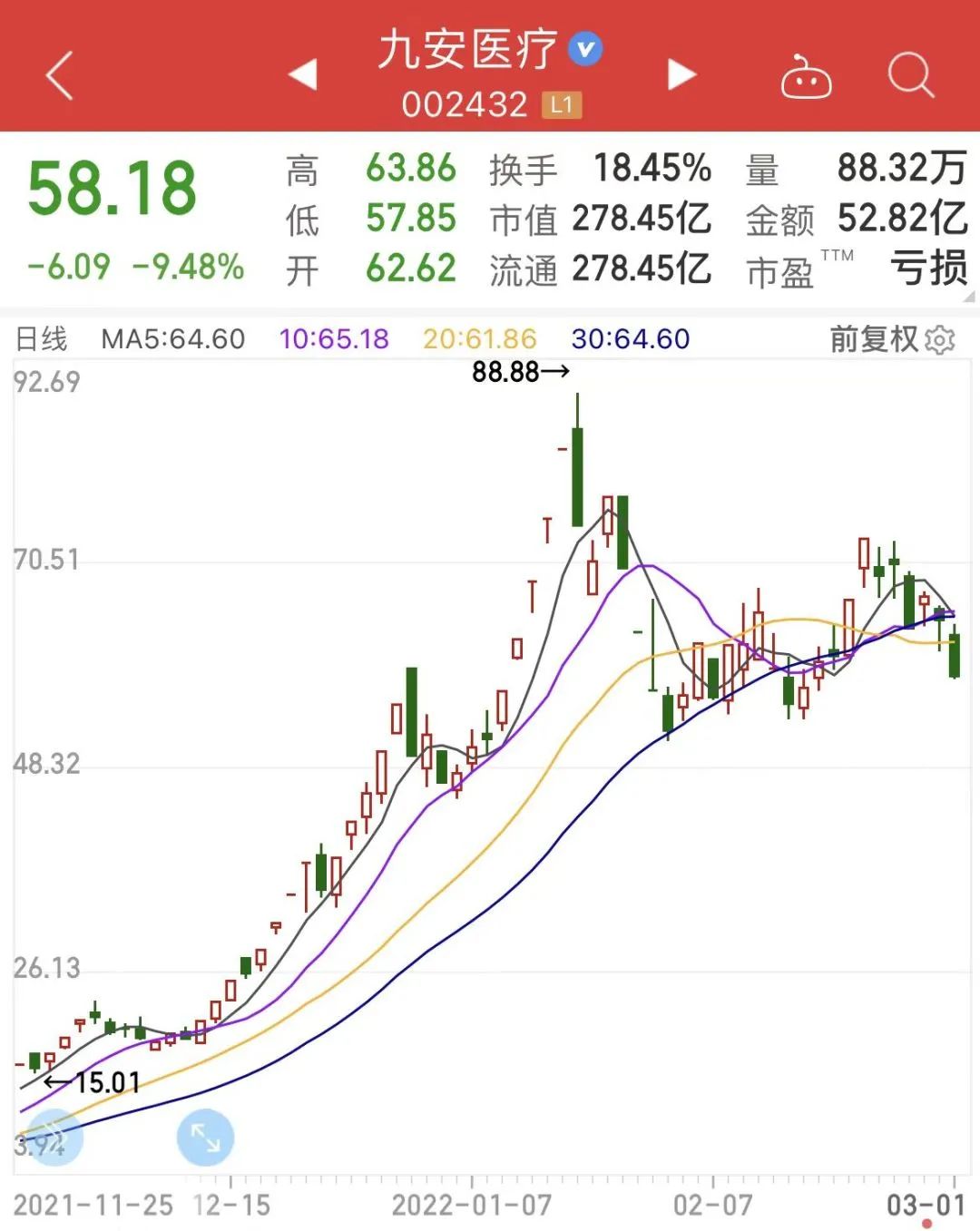
Task: Expand the K-line chart to fullscreen
Action: pyautogui.click(x=205, y=1137)
